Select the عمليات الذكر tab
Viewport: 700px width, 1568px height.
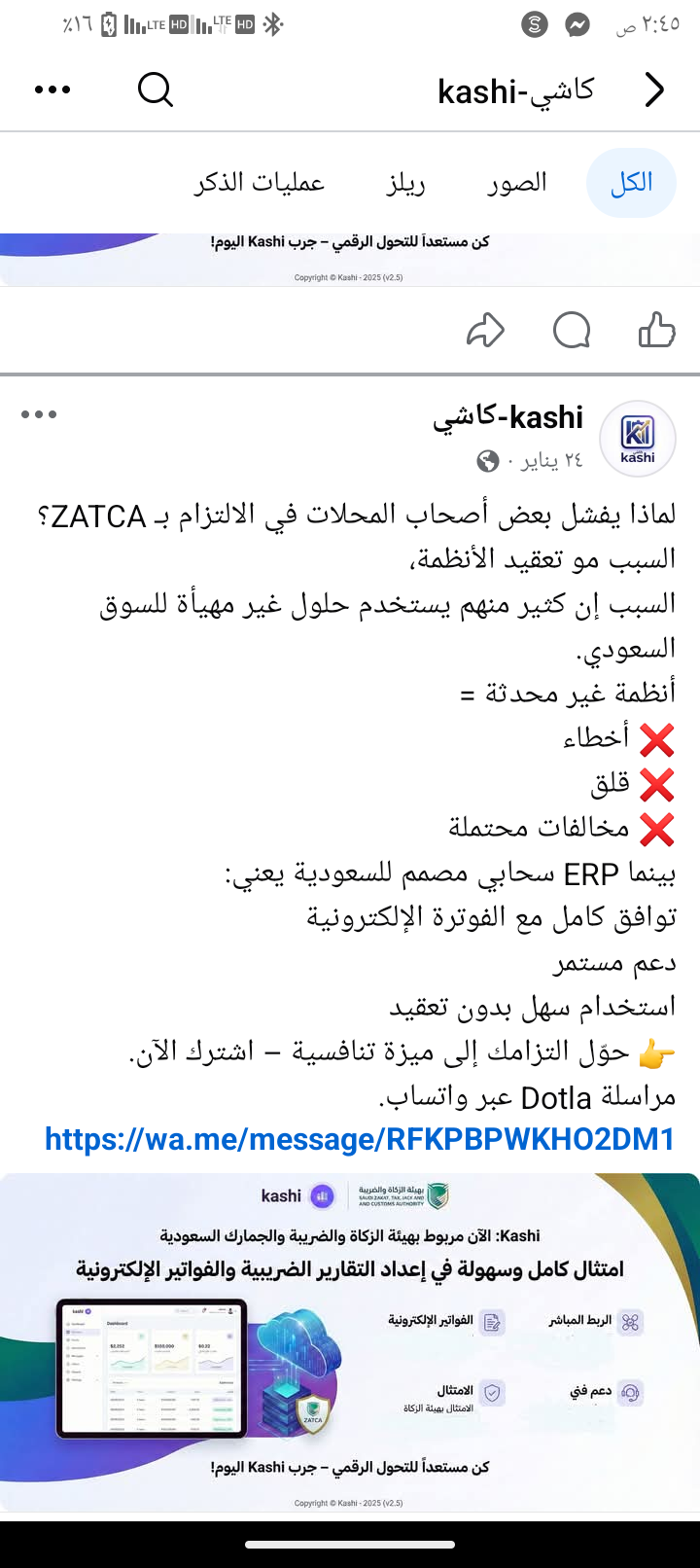(x=260, y=183)
